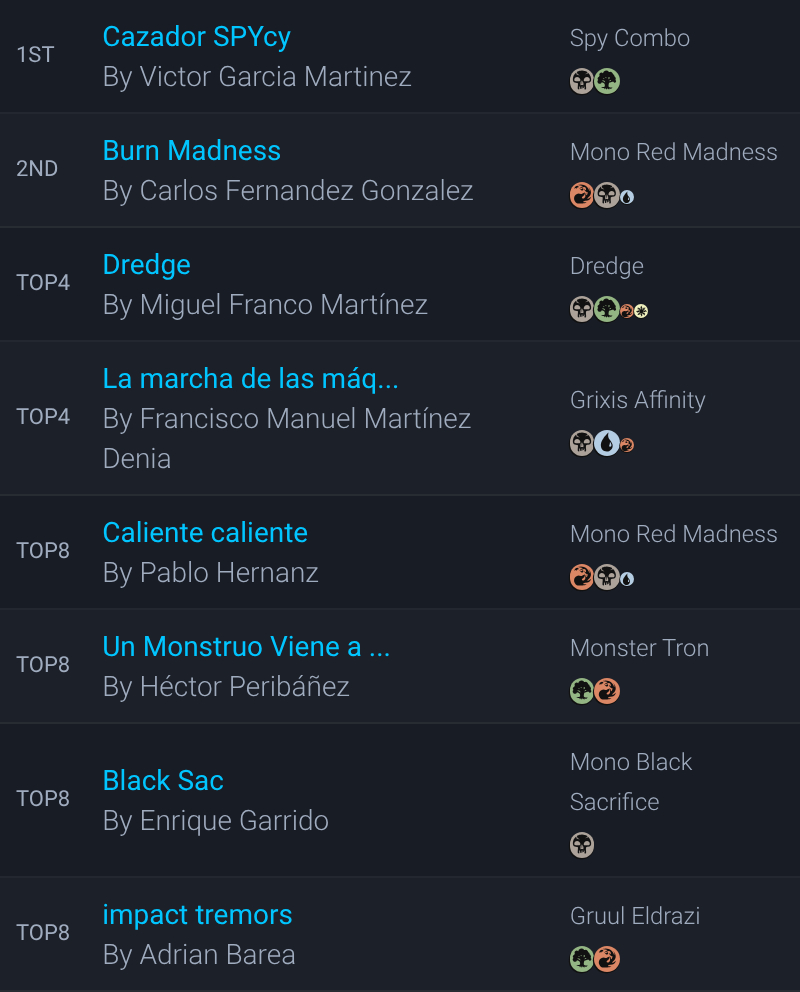
Task: Select the La marcha de las máq... deck
Action: point(250,379)
